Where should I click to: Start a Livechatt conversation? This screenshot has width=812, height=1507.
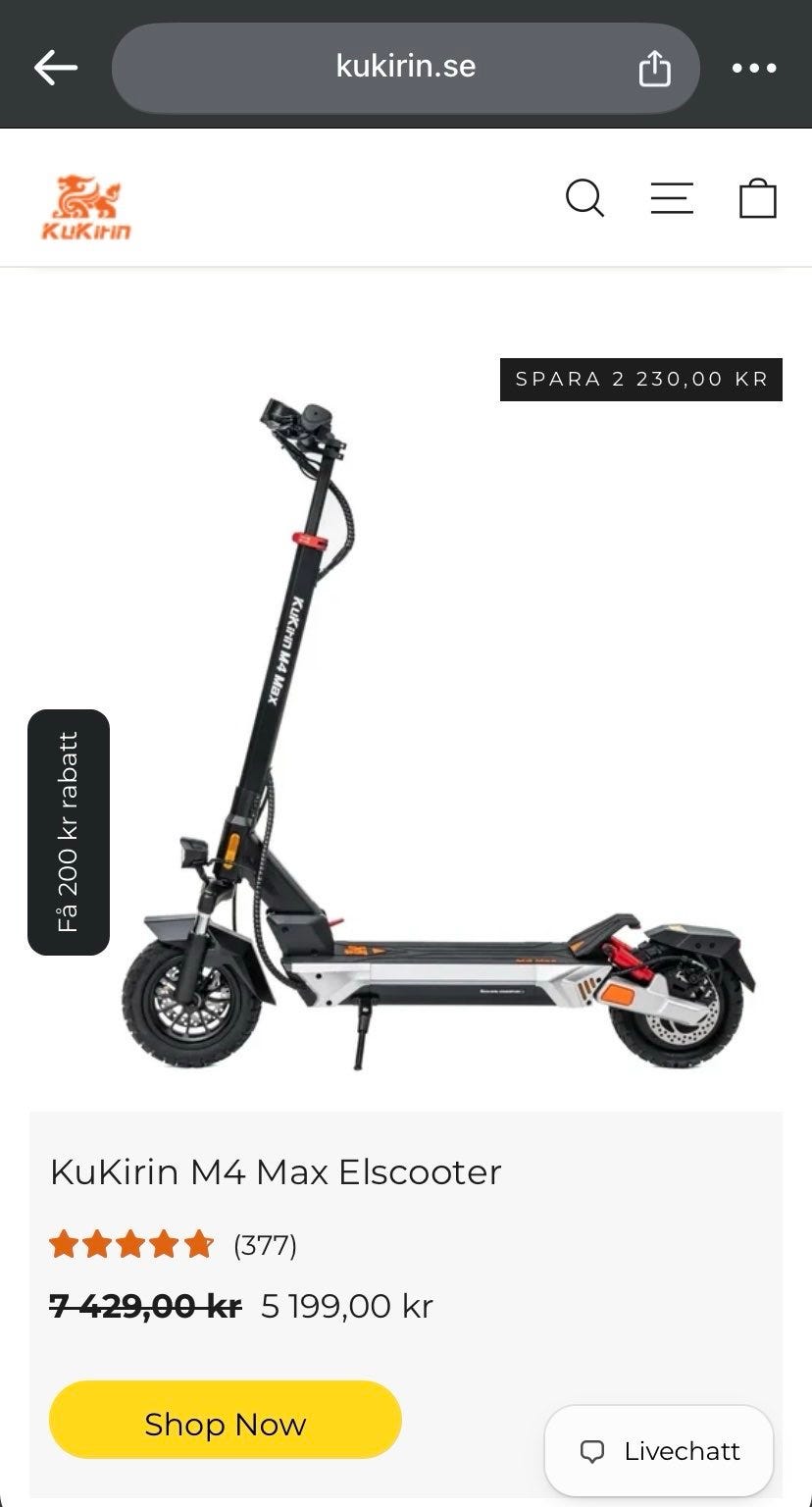pos(659,1451)
